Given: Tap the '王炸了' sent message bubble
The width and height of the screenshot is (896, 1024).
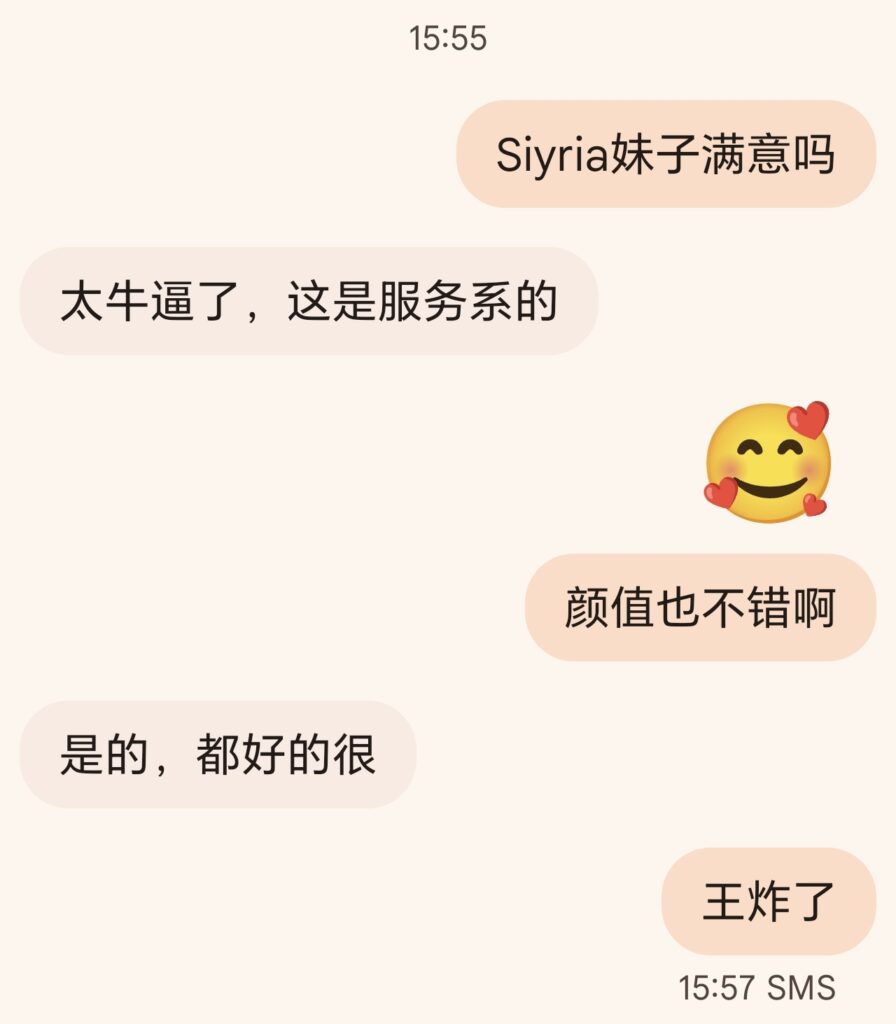Looking at the screenshot, I should (x=768, y=902).
